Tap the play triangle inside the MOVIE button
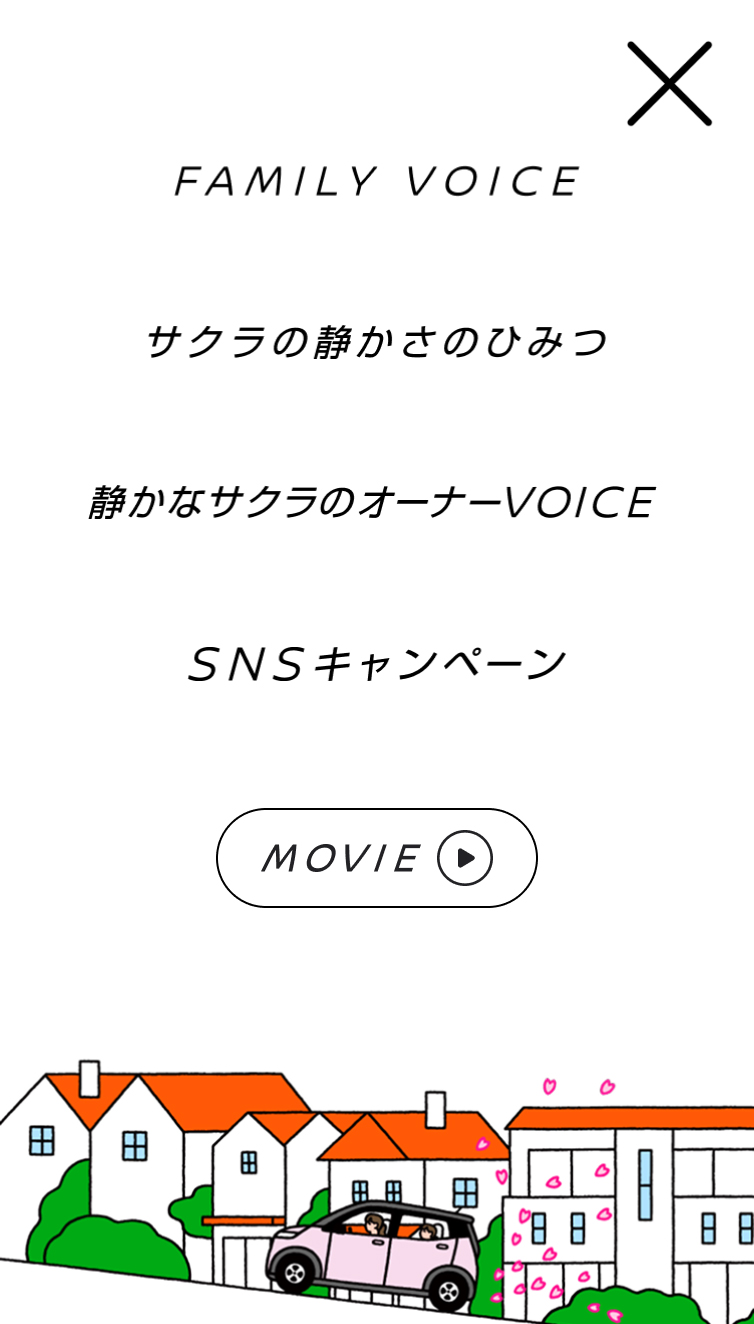754x1324 pixels. coord(465,857)
